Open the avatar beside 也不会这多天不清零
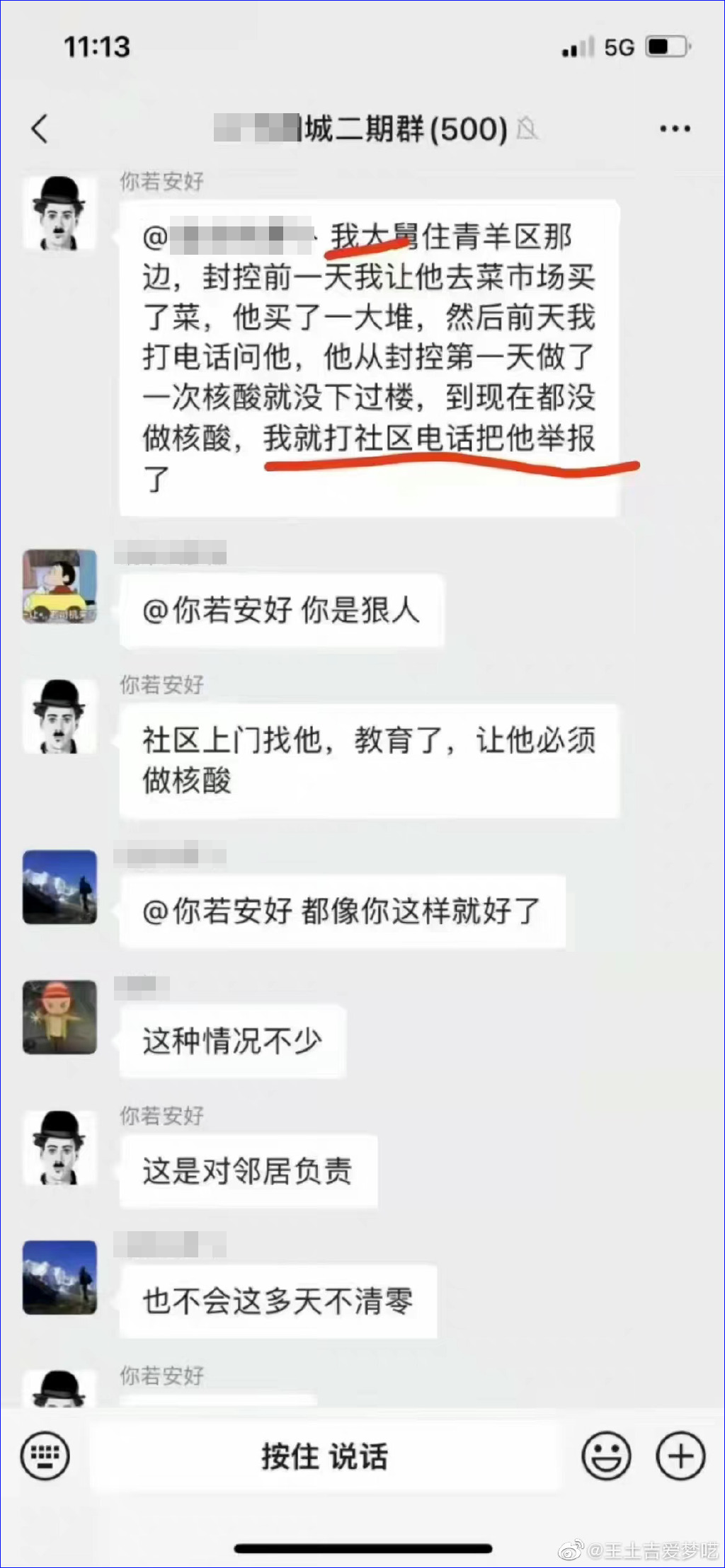 (60, 1277)
